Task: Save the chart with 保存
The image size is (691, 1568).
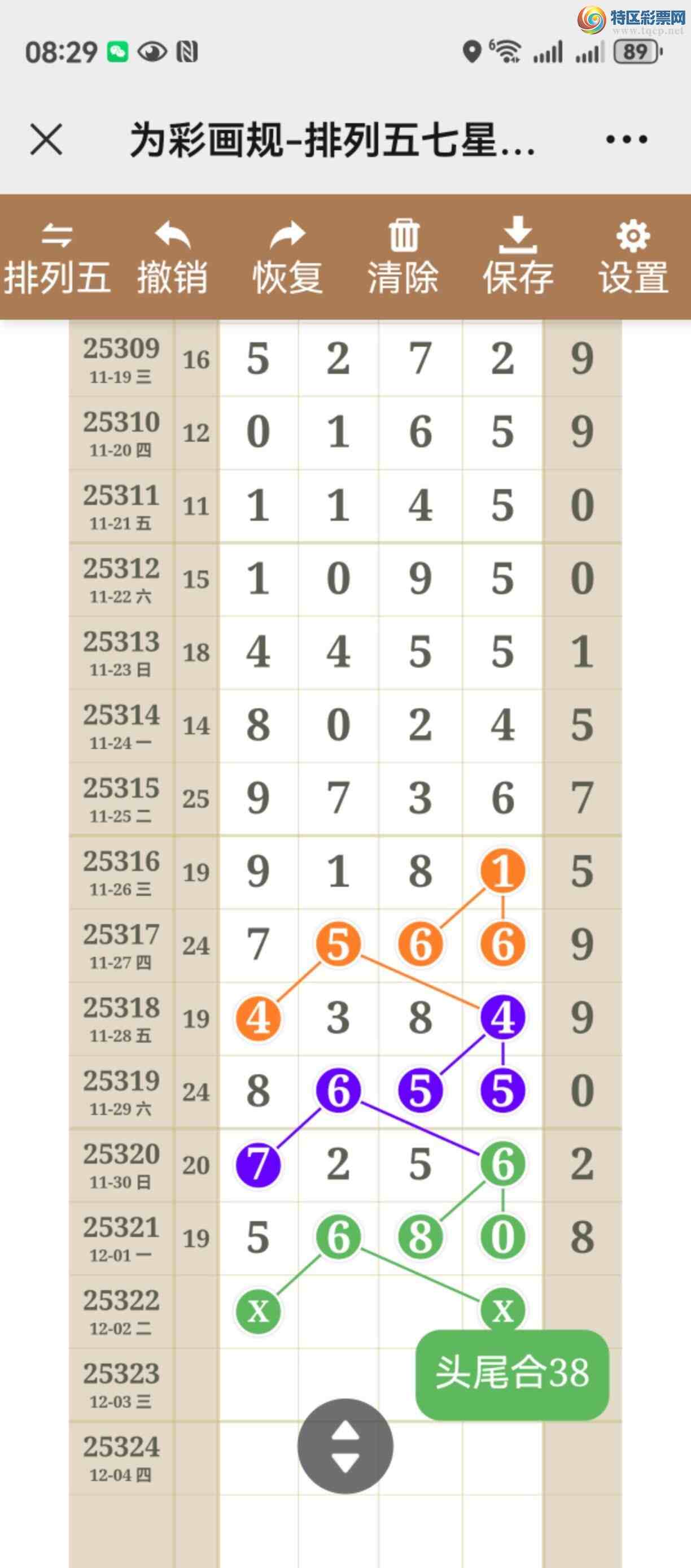Action: [x=518, y=258]
